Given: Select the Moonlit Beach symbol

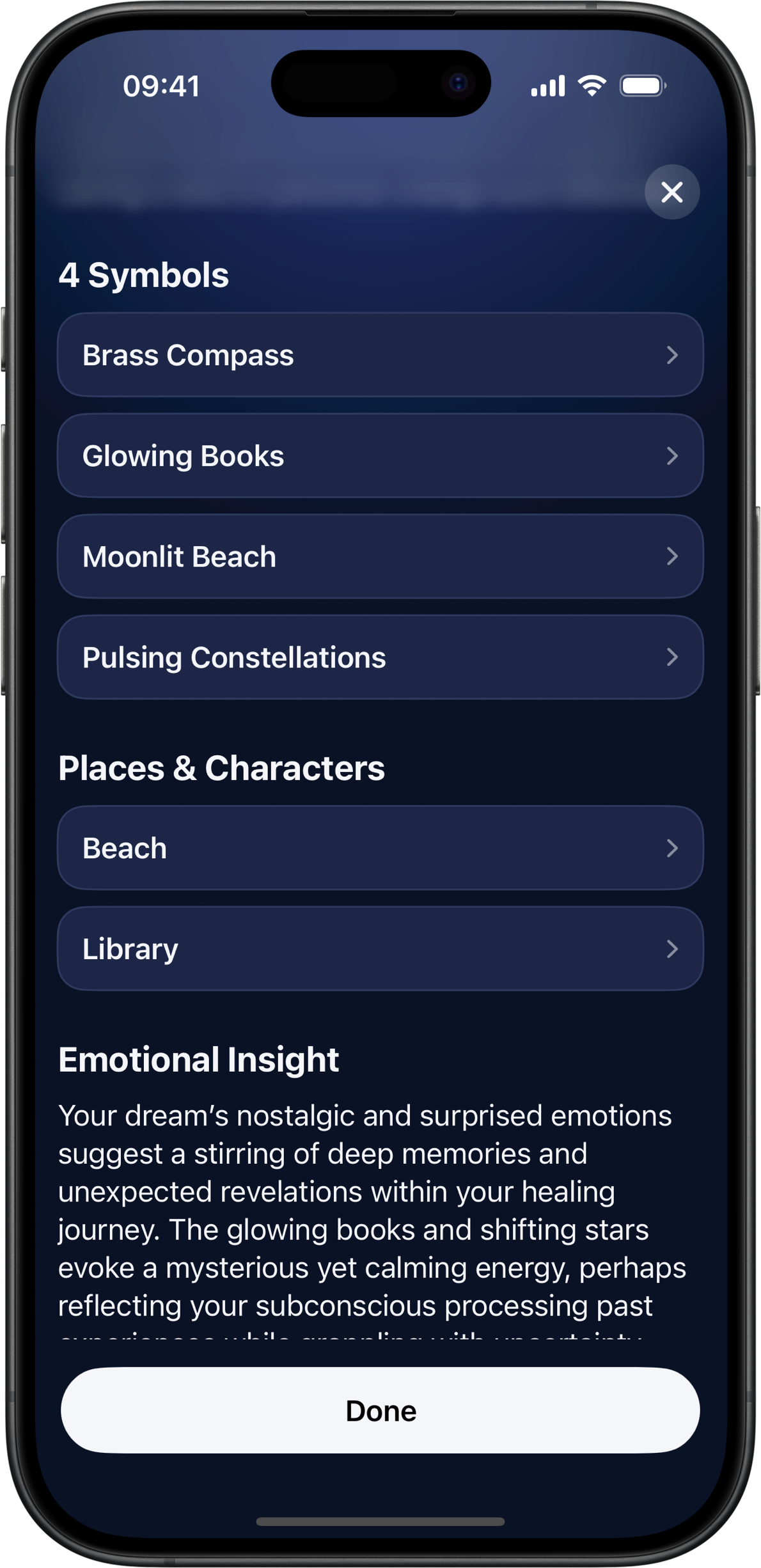Looking at the screenshot, I should [x=380, y=556].
